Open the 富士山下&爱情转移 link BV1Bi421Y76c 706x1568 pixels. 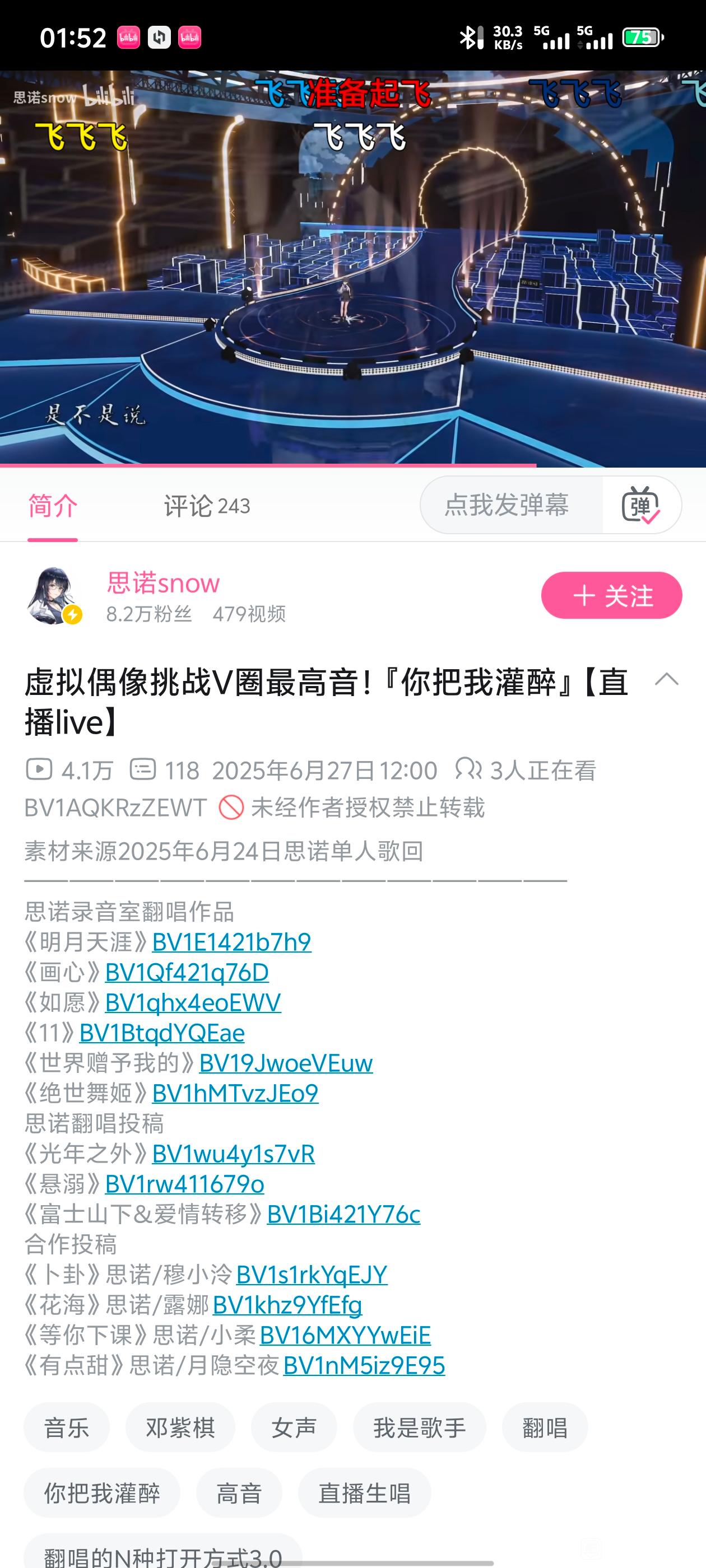pyautogui.click(x=343, y=1214)
